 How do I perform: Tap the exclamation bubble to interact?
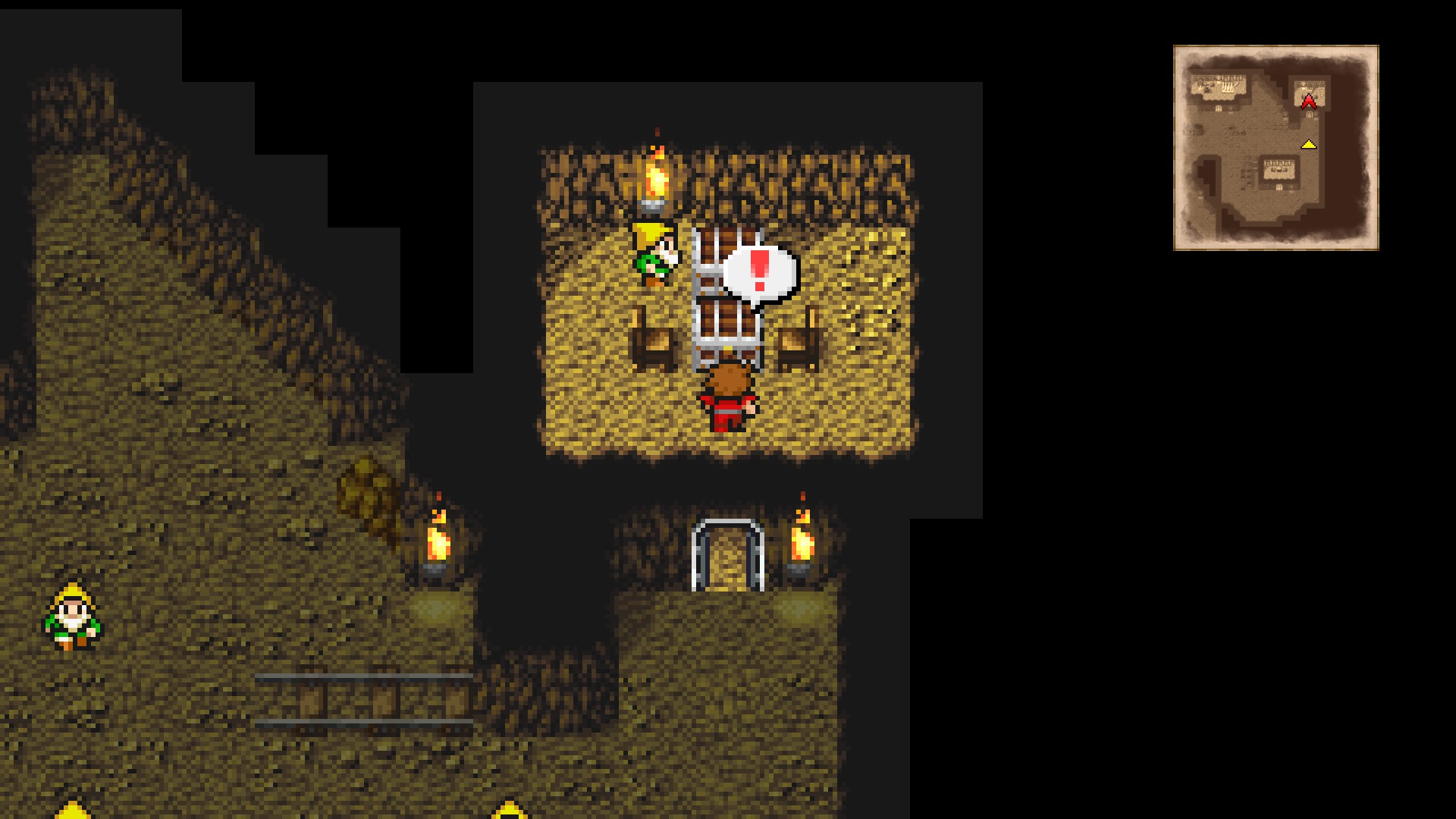tap(760, 275)
